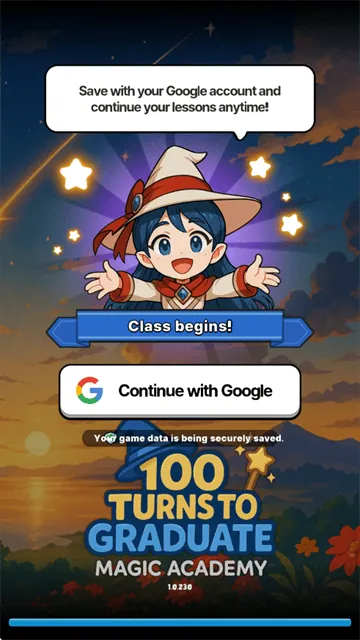Tap Continue with Google
The height and width of the screenshot is (640, 360).
click(x=180, y=391)
